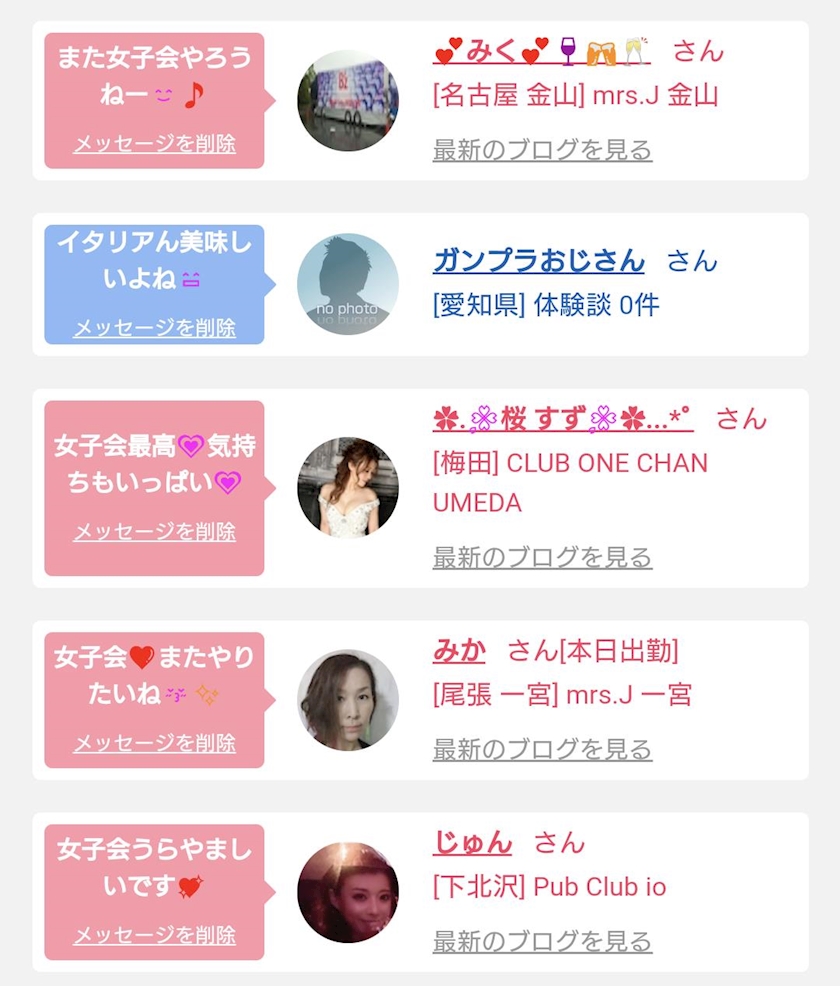Screen dimensions: 840x986
Task: Delete the message '女子会うらやましいです'
Action: point(154,936)
